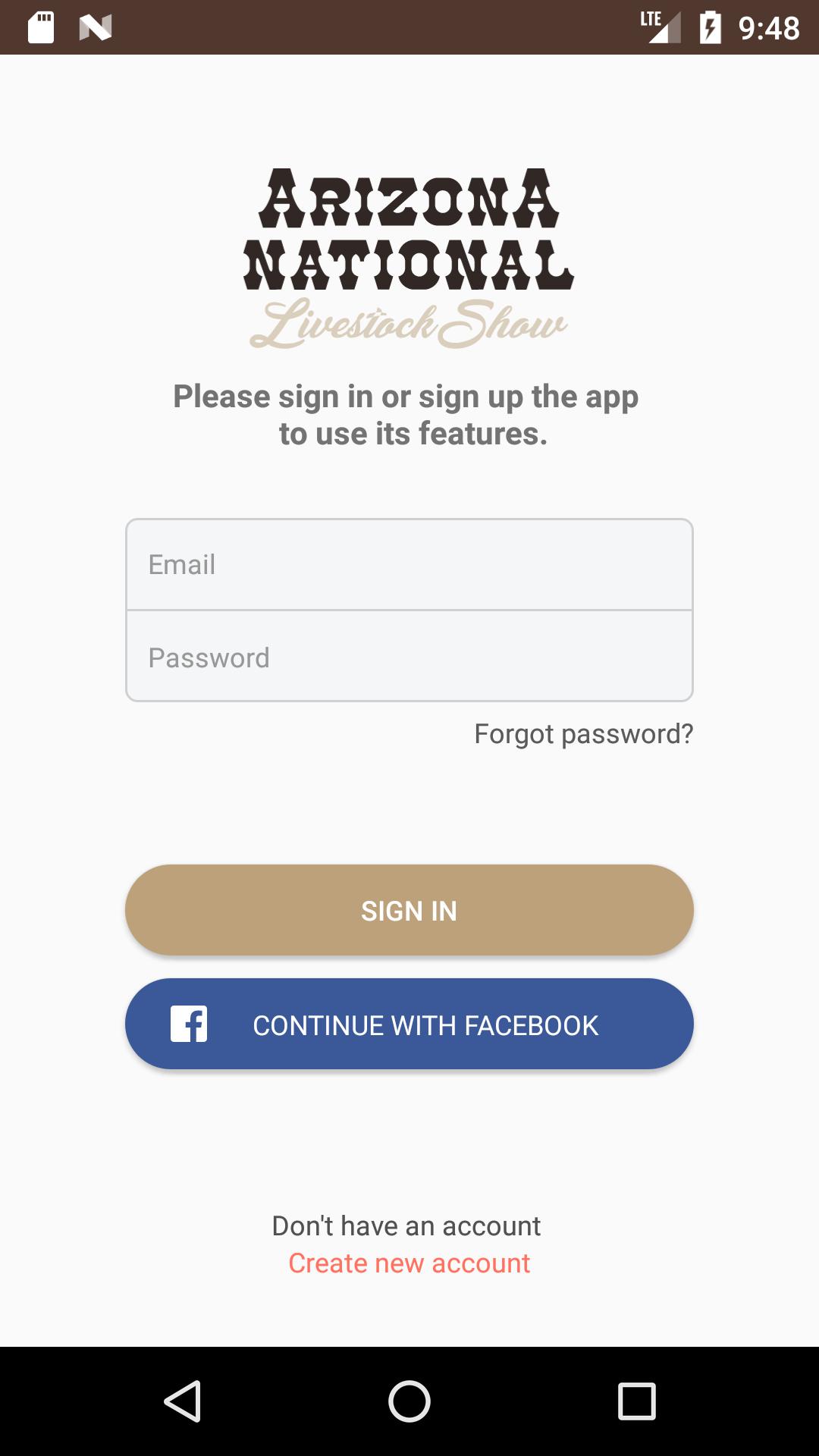Open the Forgot password link
Screen dimensions: 819x1456
(x=583, y=734)
